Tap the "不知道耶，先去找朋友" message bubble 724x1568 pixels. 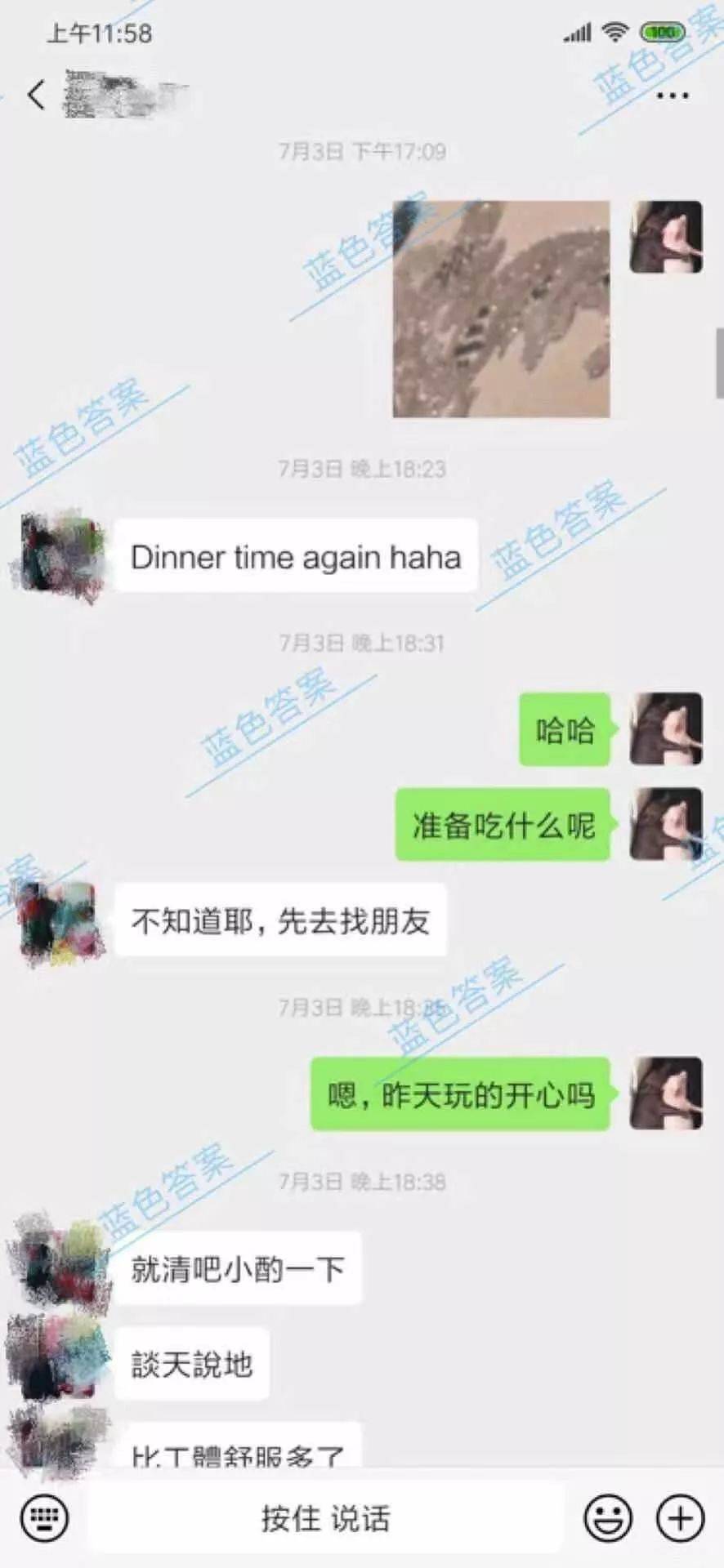click(282, 920)
